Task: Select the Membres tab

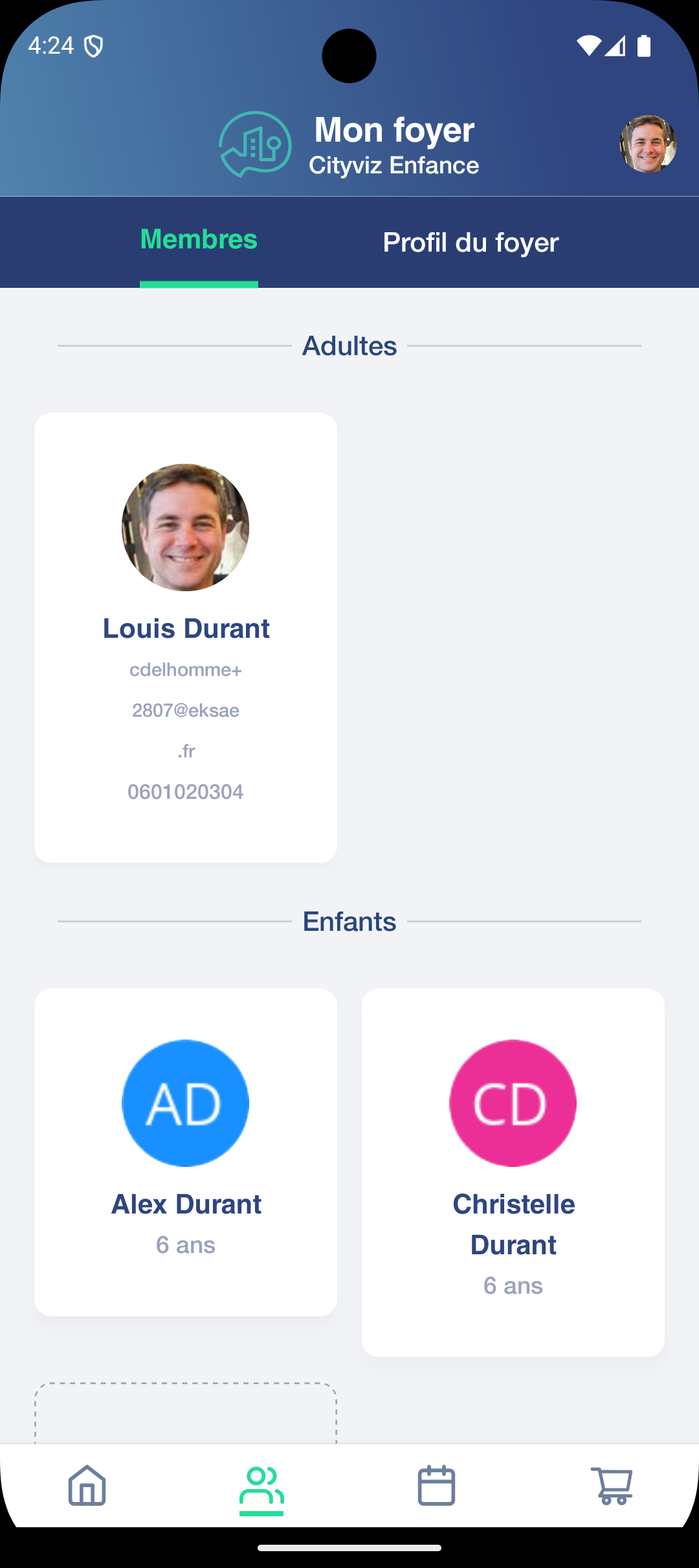Action: (199, 240)
